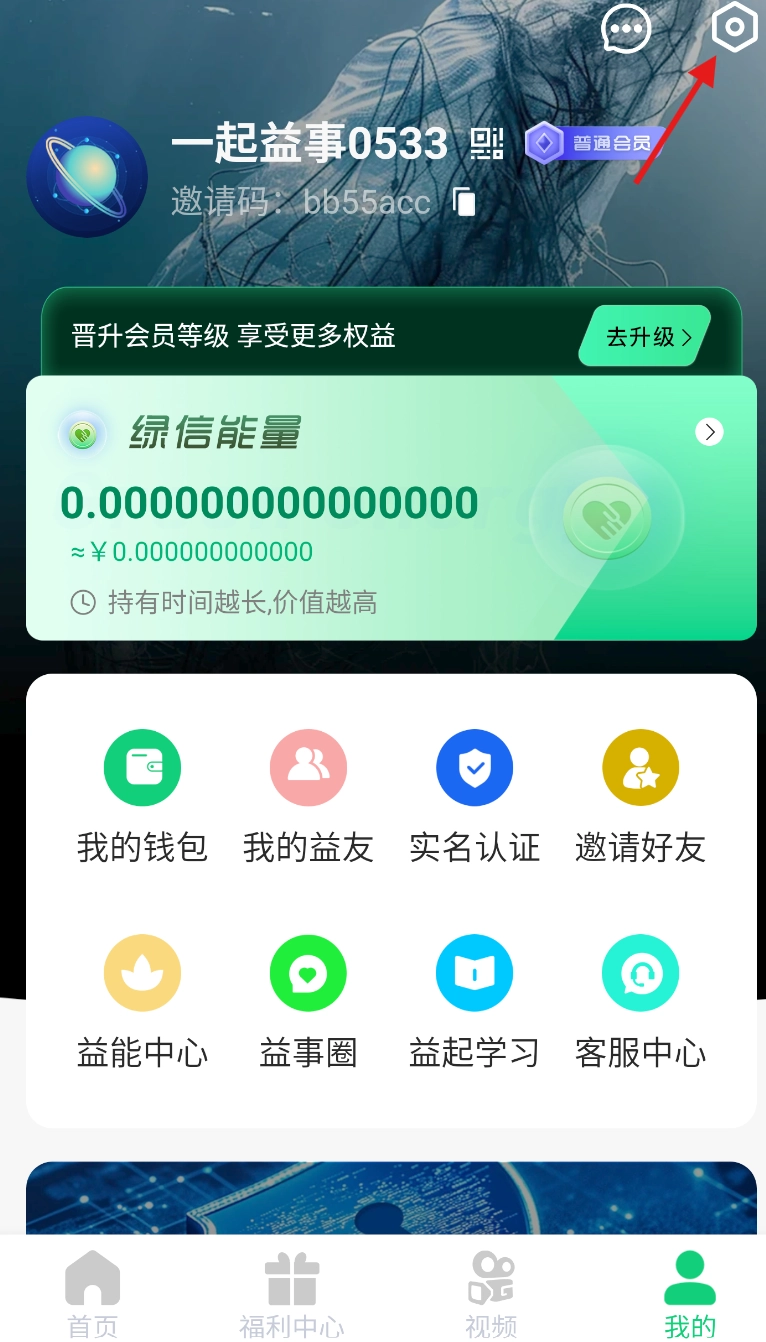The height and width of the screenshot is (1342, 766).
Task: Open the settings hexagon icon
Action: [734, 28]
